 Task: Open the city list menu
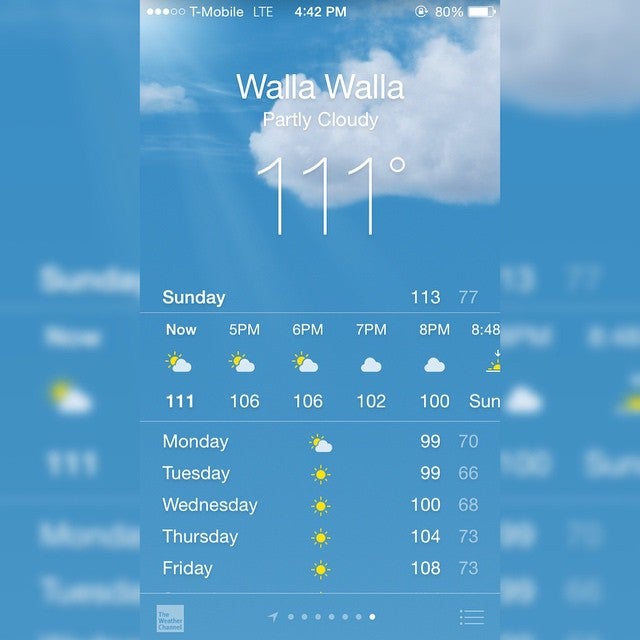tap(471, 617)
